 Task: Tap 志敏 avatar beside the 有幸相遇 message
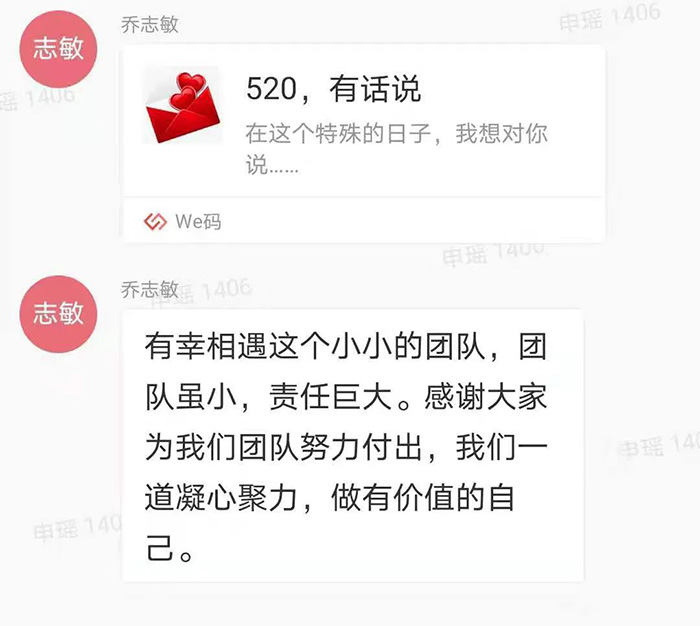58,313
